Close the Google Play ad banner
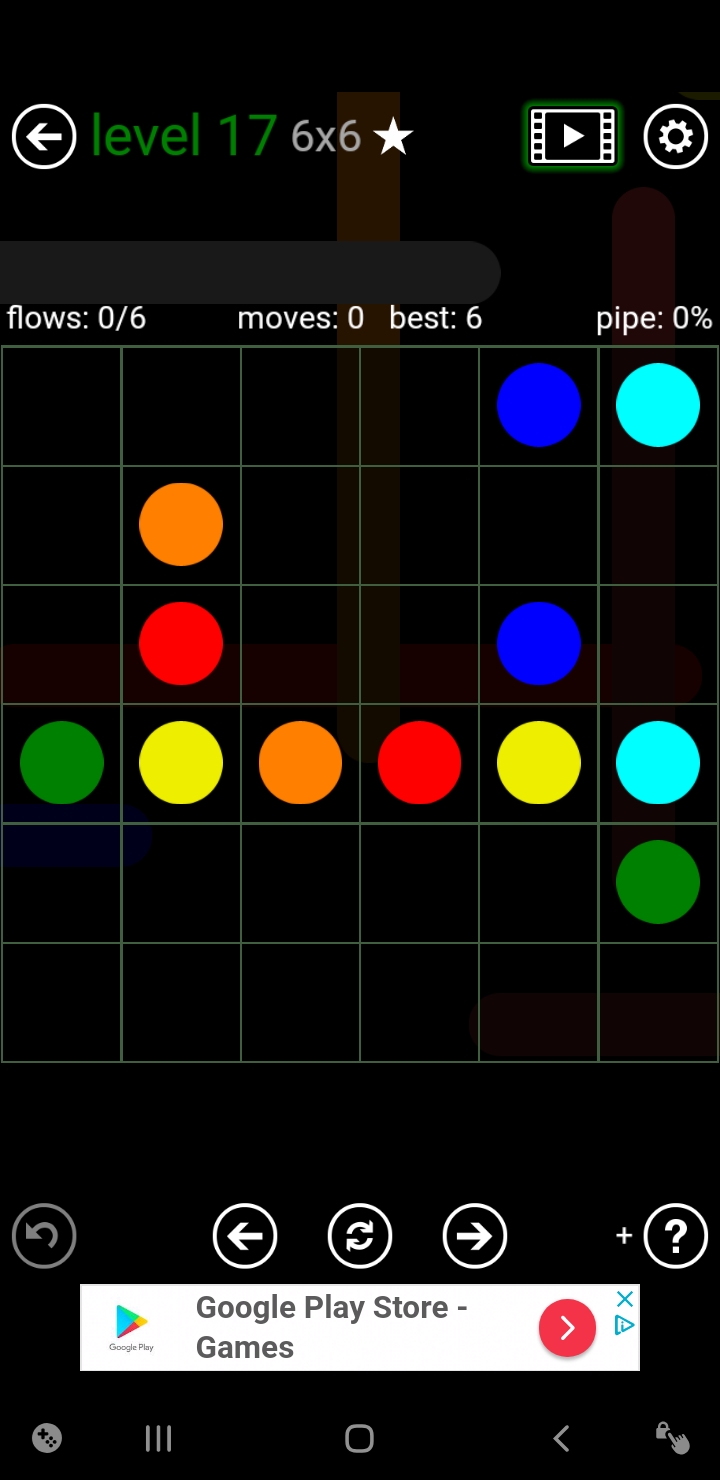This screenshot has width=720, height=1480. click(x=625, y=1299)
